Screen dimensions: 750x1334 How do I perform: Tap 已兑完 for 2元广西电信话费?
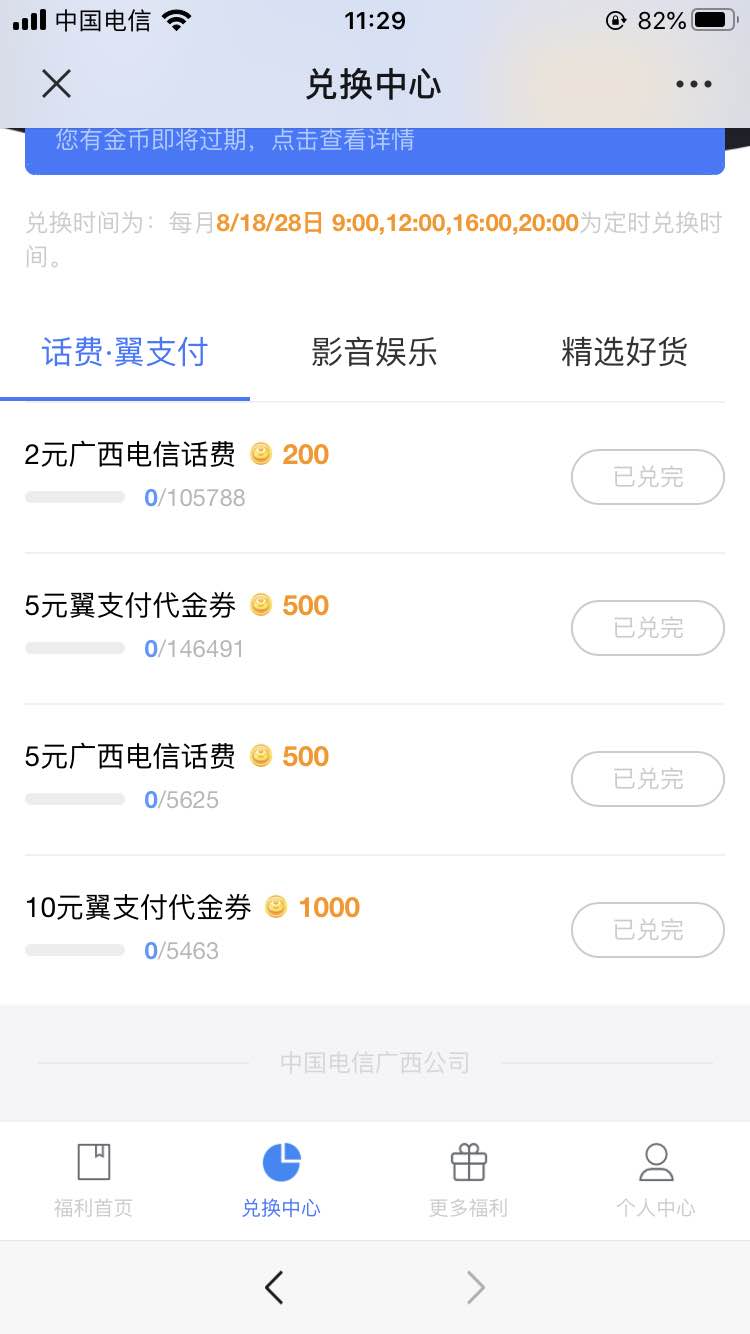click(x=647, y=477)
